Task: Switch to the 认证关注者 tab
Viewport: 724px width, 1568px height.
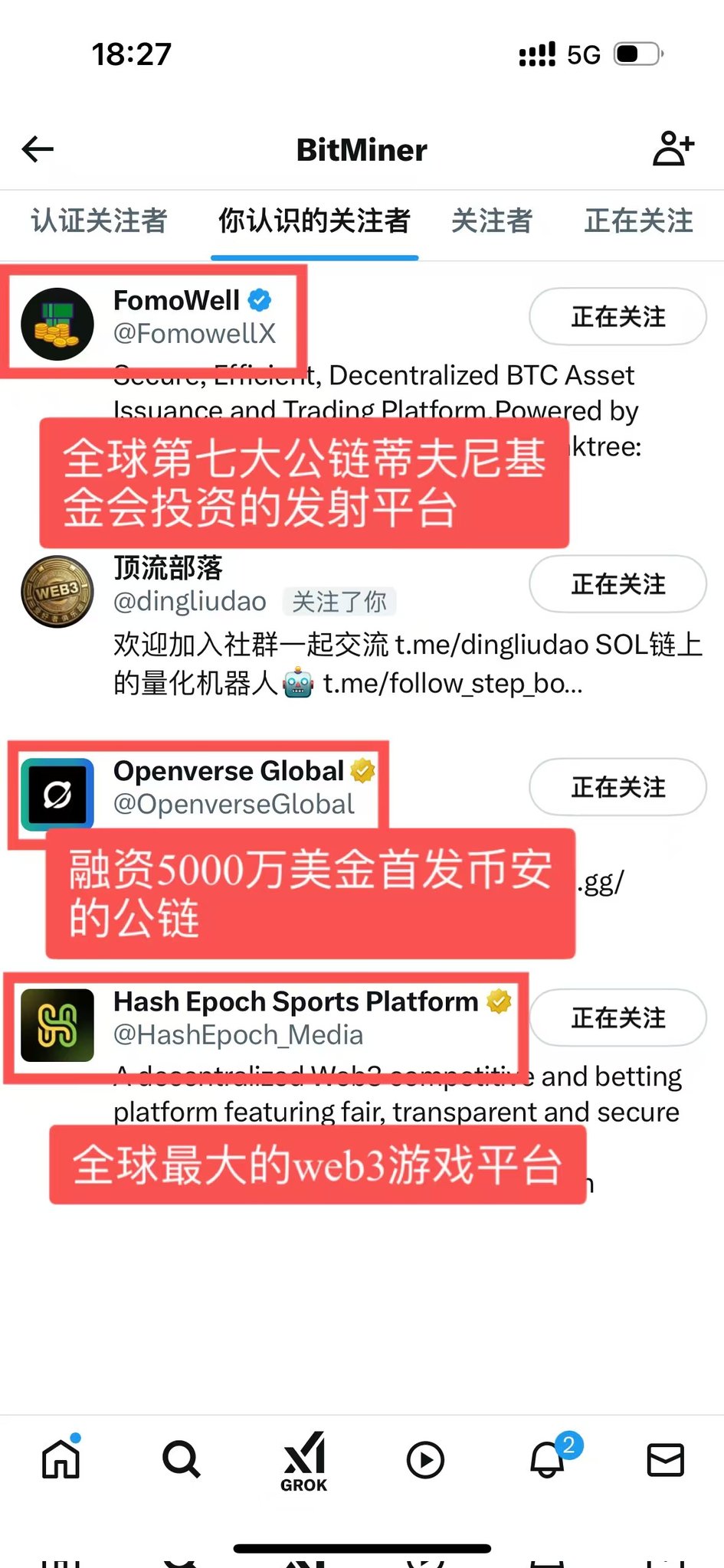Action: click(99, 221)
